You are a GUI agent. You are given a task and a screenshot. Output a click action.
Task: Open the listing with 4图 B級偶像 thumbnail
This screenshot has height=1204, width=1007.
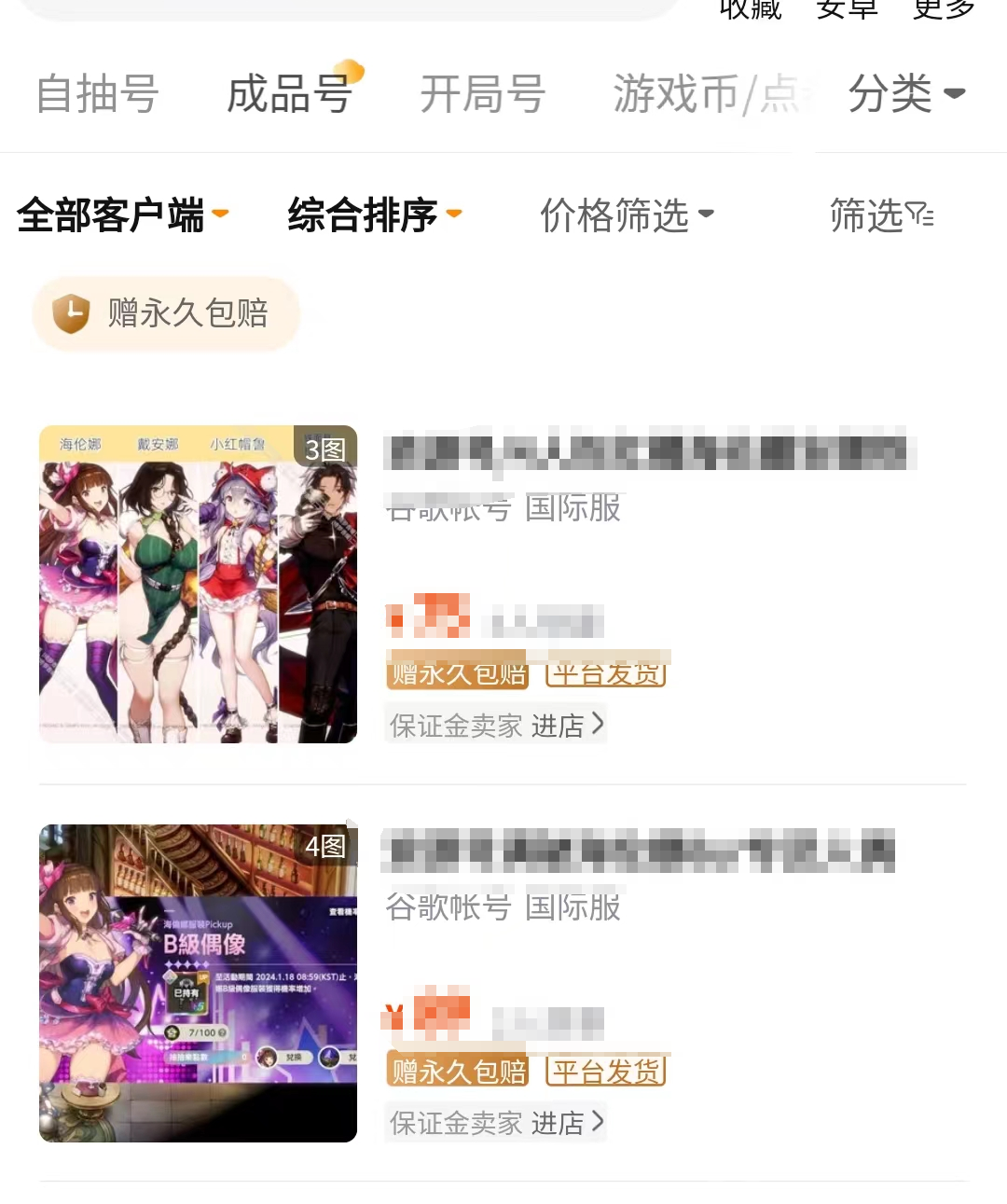pos(198,983)
